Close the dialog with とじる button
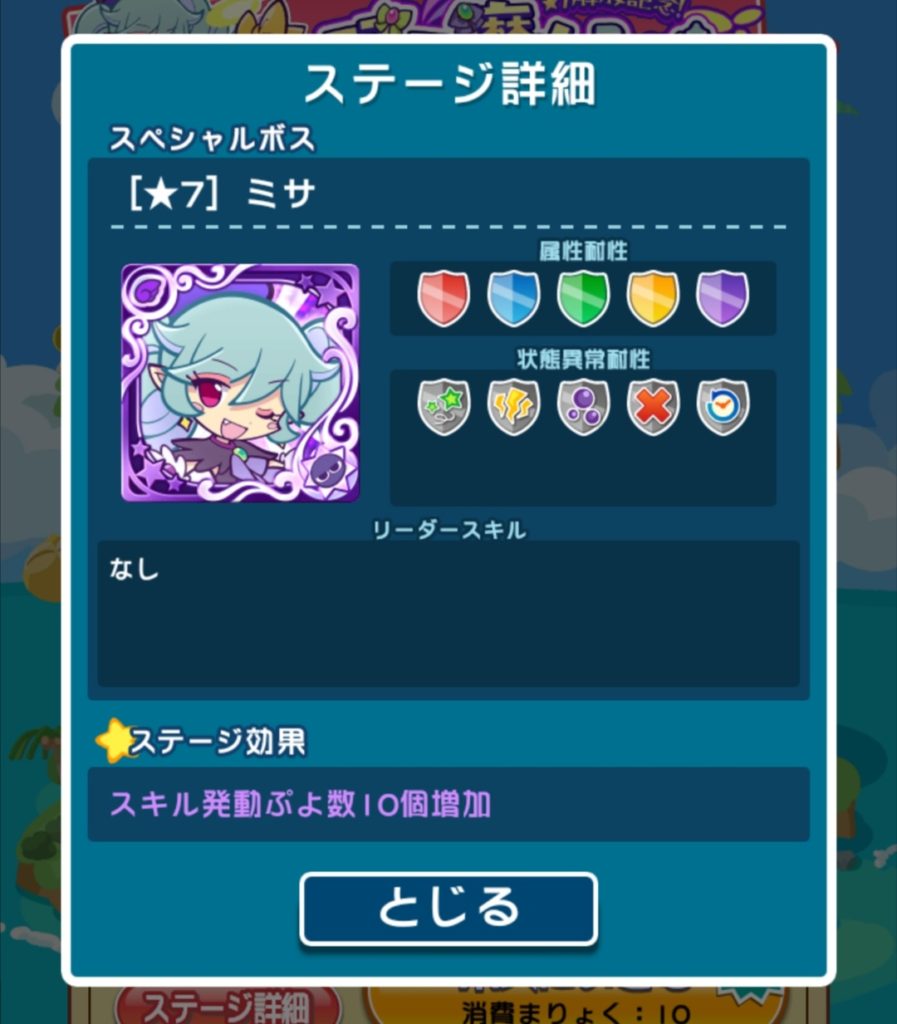The height and width of the screenshot is (1024, 897). (x=448, y=908)
